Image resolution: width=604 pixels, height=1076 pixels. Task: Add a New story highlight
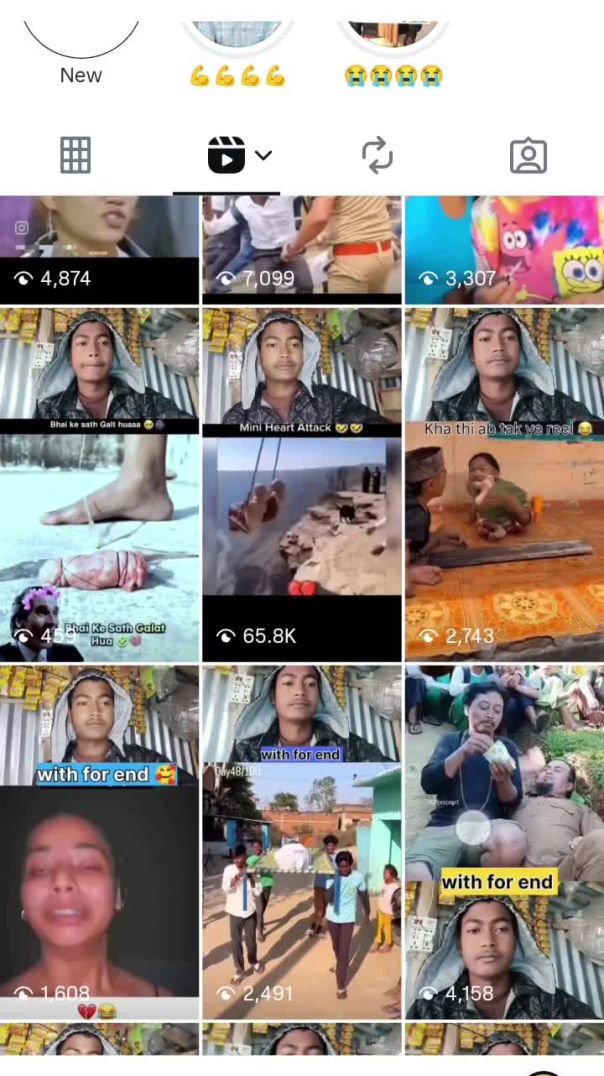point(81,35)
